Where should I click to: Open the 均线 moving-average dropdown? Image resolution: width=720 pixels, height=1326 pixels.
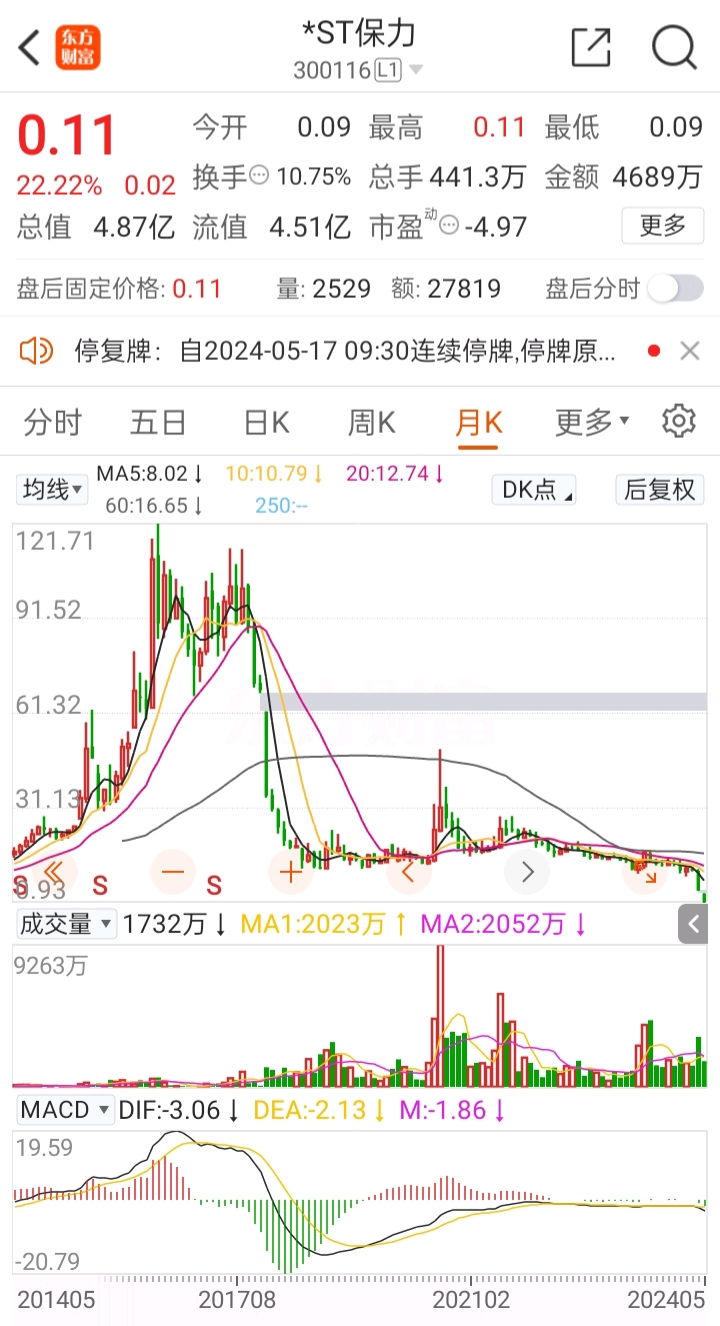51,490
